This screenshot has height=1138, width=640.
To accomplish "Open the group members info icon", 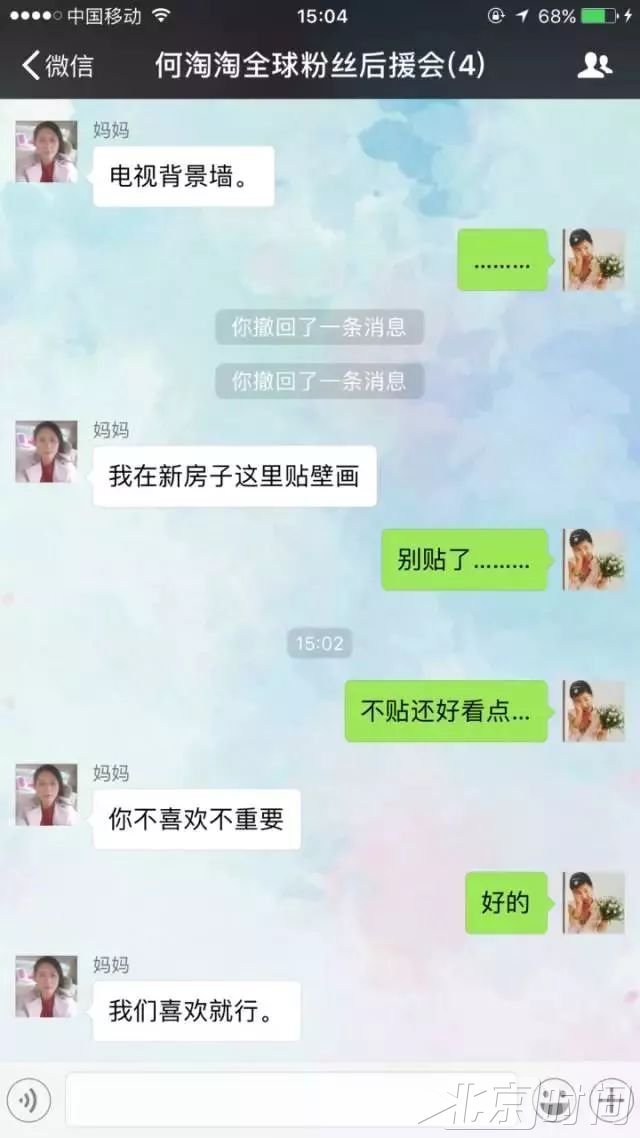I will coord(595,66).
